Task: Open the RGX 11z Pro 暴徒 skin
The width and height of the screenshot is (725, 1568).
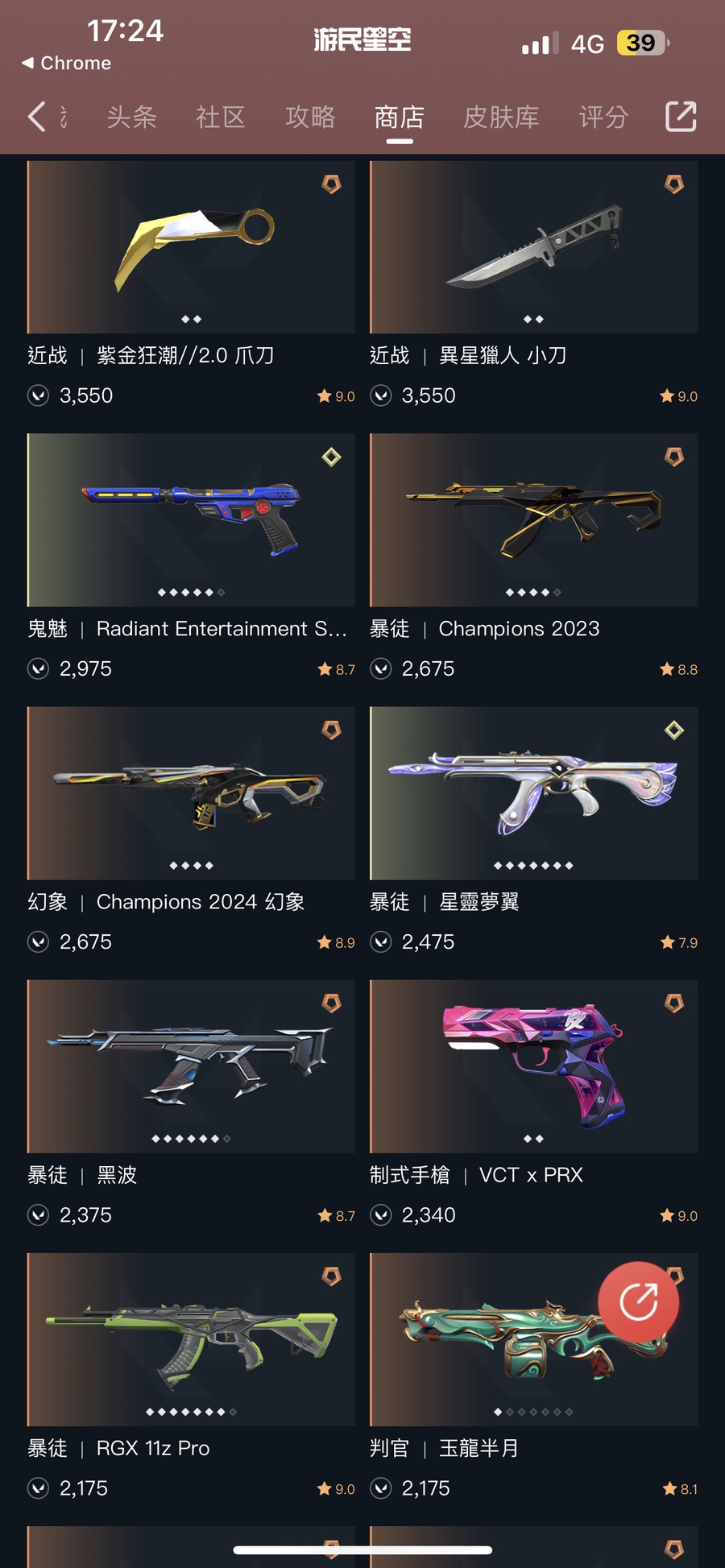Action: [x=191, y=1377]
